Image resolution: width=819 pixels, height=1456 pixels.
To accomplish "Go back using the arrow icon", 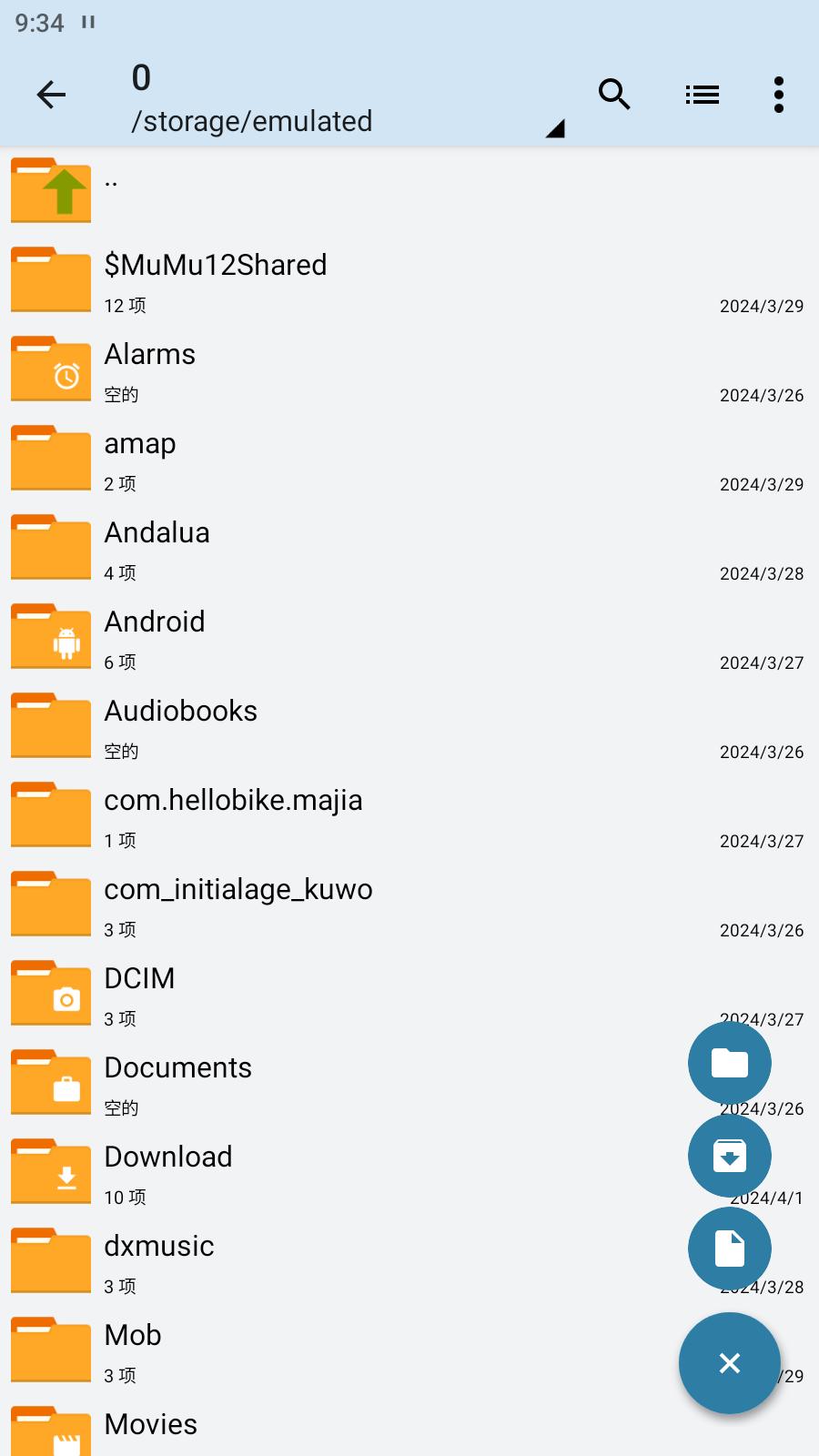I will pyautogui.click(x=52, y=95).
